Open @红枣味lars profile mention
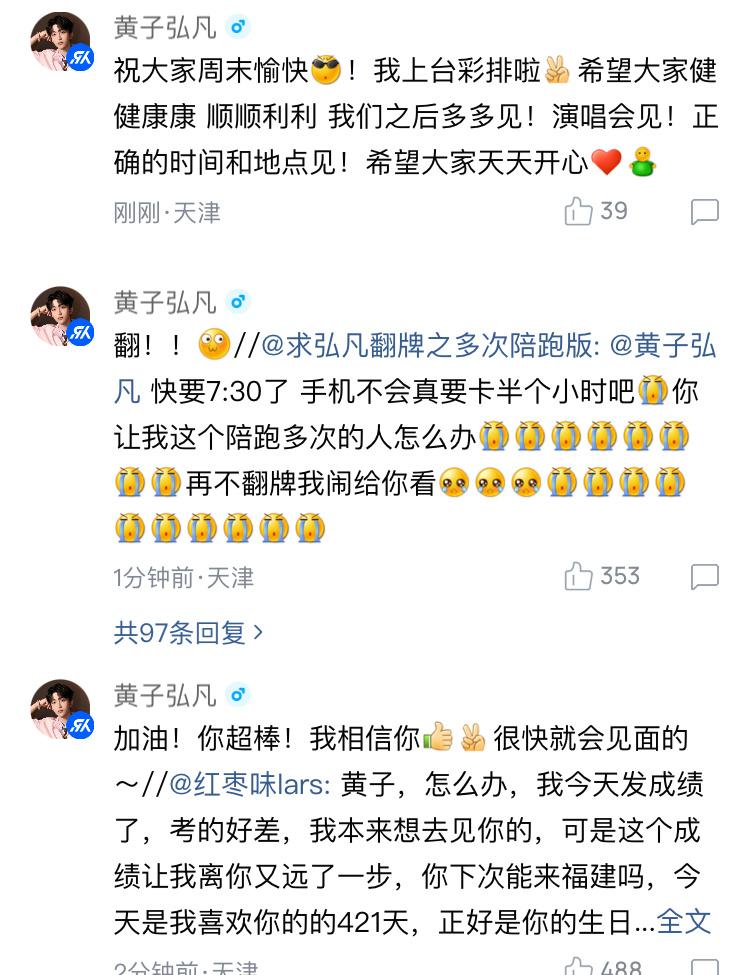 (249, 784)
